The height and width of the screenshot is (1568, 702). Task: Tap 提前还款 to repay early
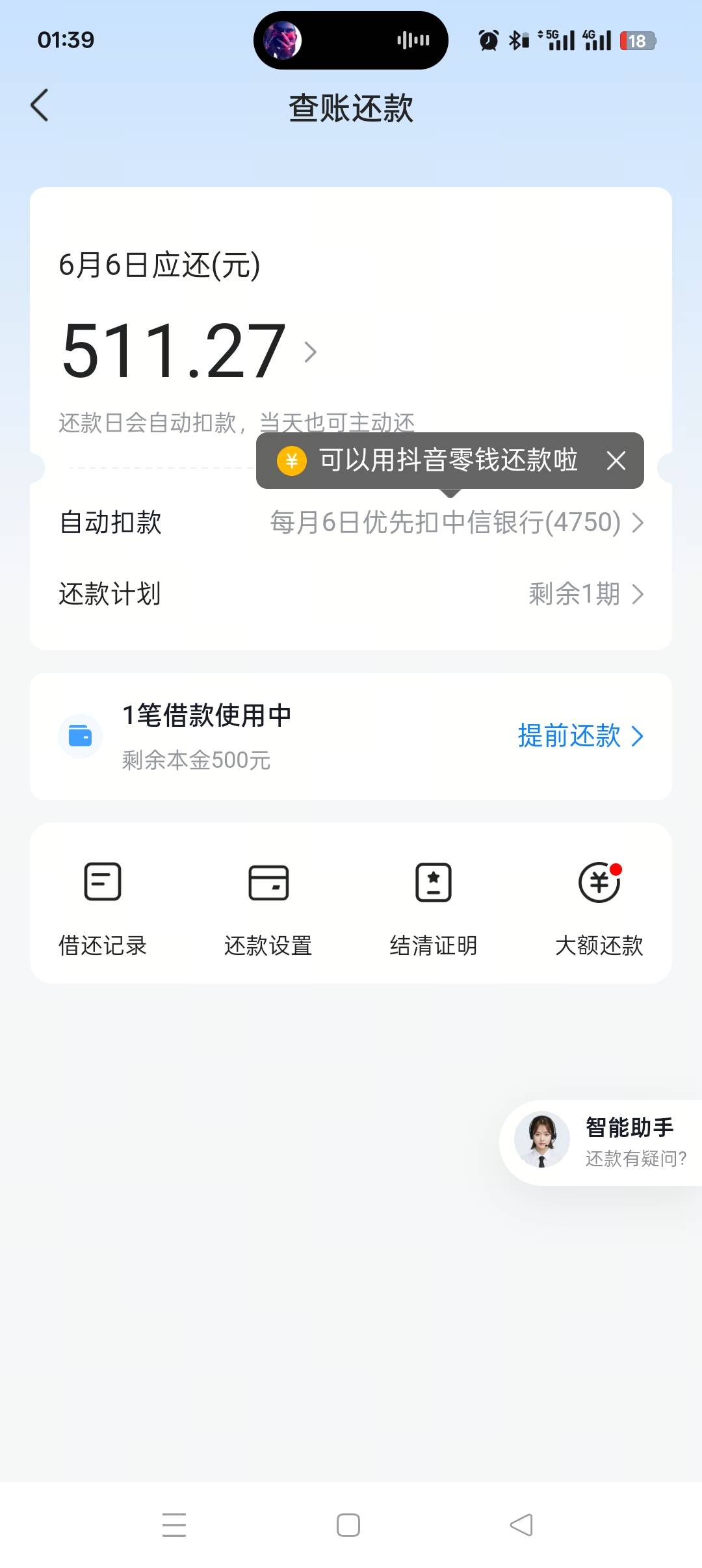coord(580,737)
